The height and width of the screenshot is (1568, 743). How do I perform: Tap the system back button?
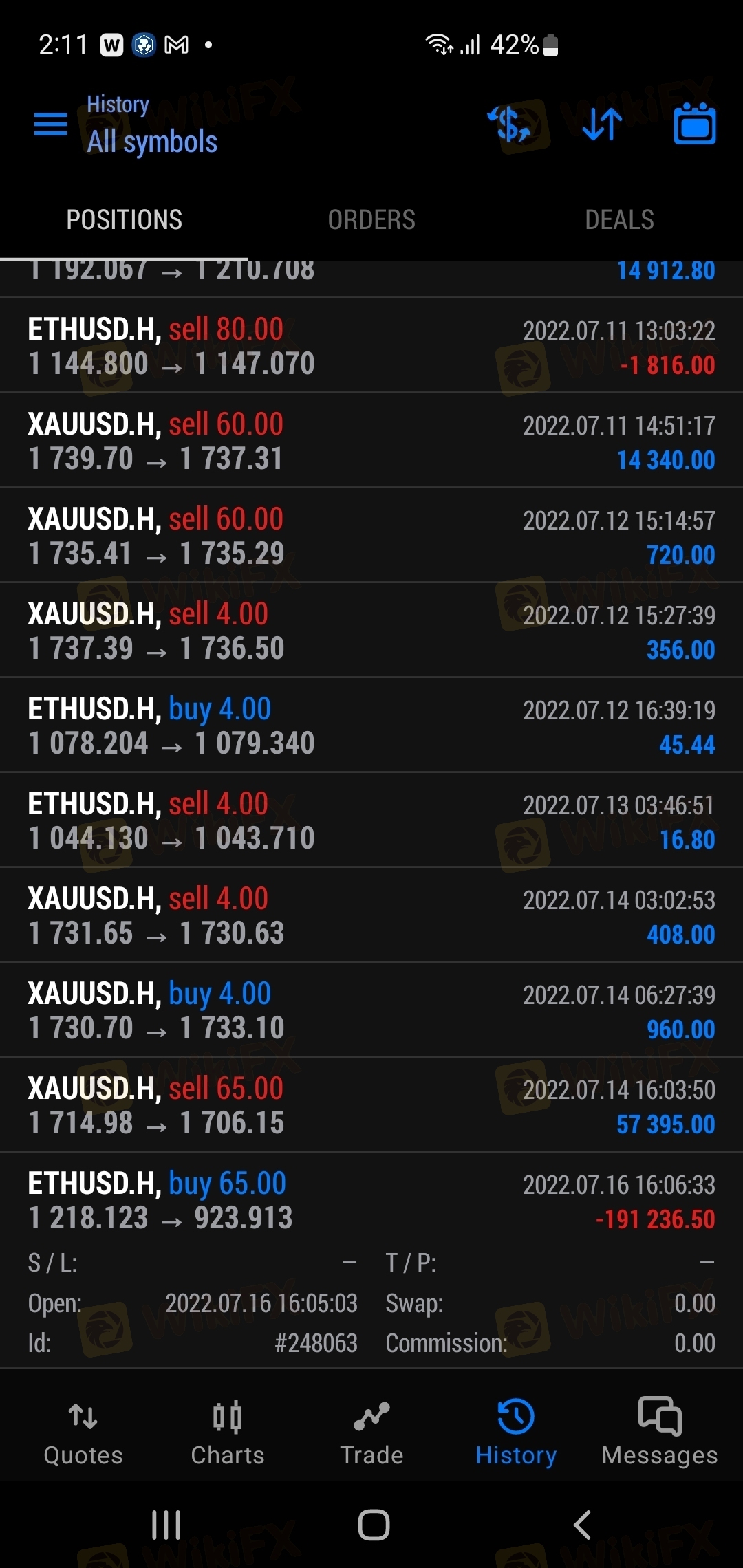[582, 1525]
